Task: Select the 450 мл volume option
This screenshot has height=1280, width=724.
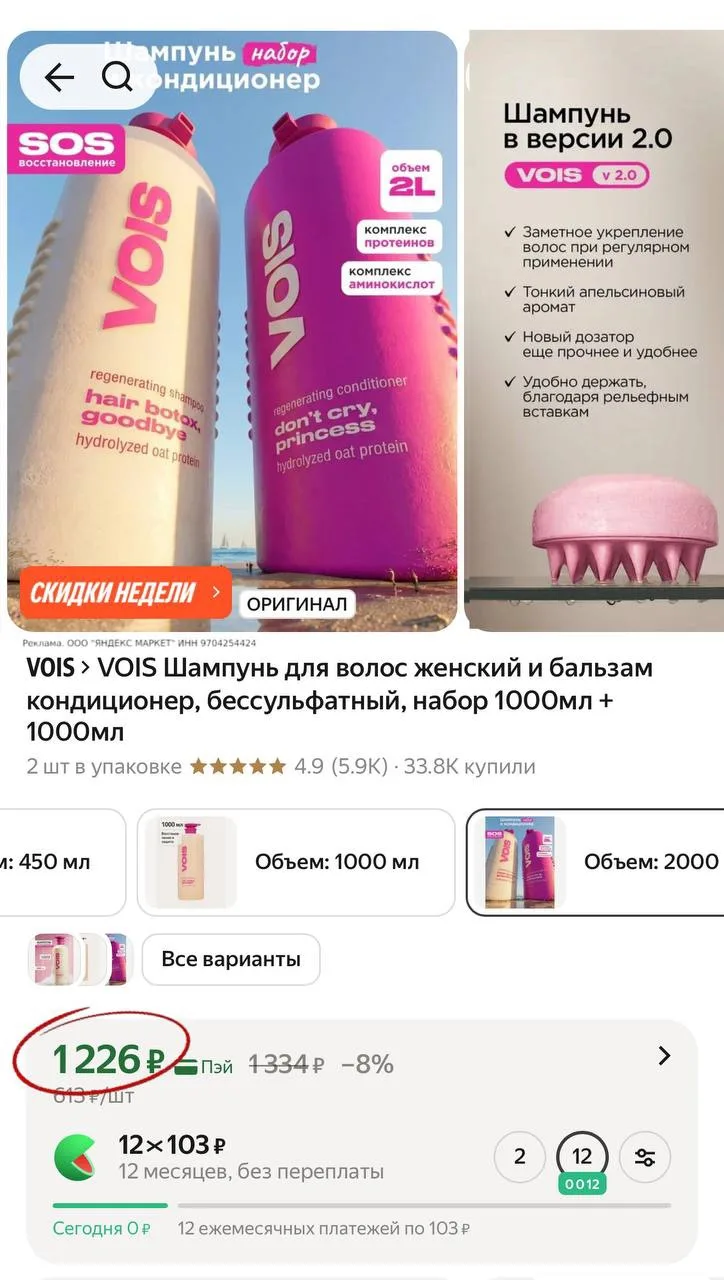Action: (x=62, y=862)
